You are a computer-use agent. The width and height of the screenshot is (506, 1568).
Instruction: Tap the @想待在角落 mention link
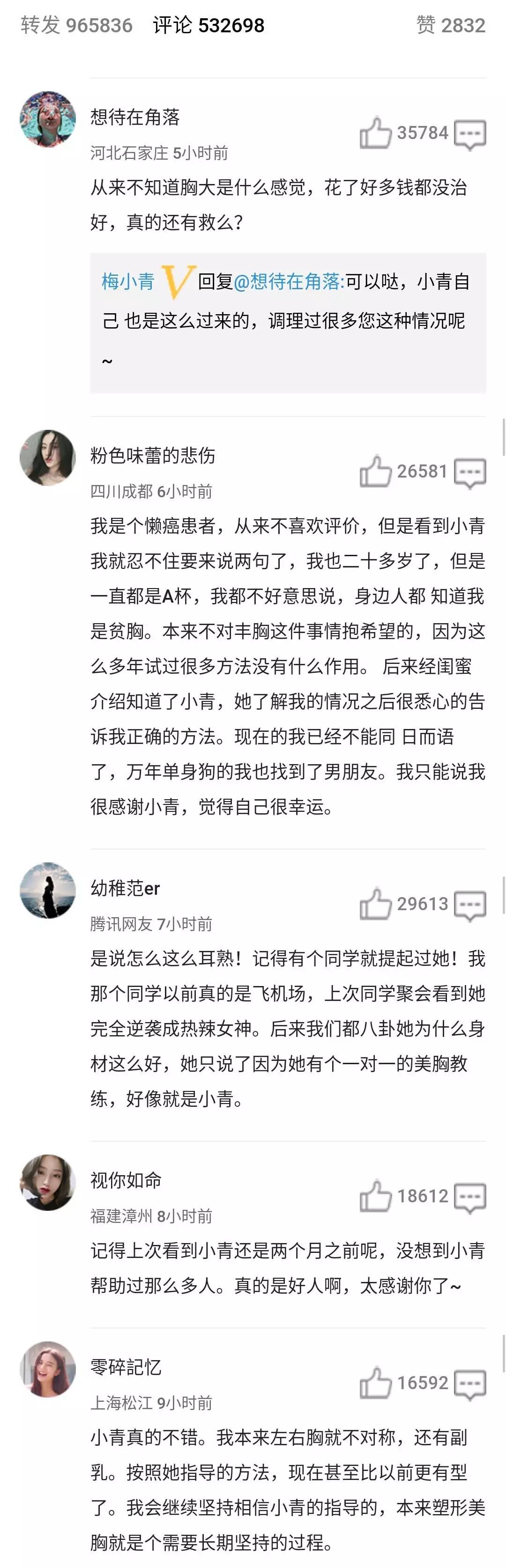click(289, 281)
